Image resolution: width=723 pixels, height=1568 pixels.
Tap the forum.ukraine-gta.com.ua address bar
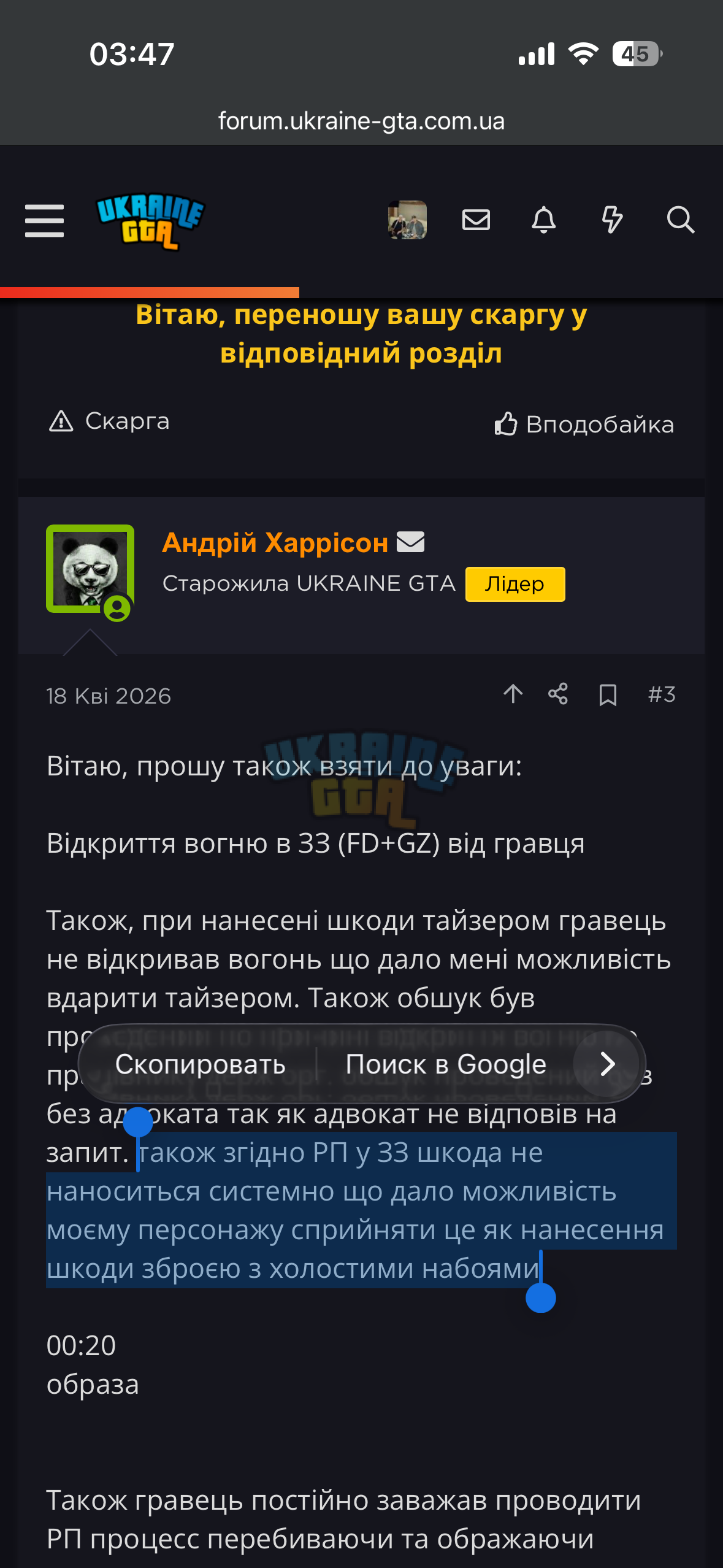(x=361, y=121)
